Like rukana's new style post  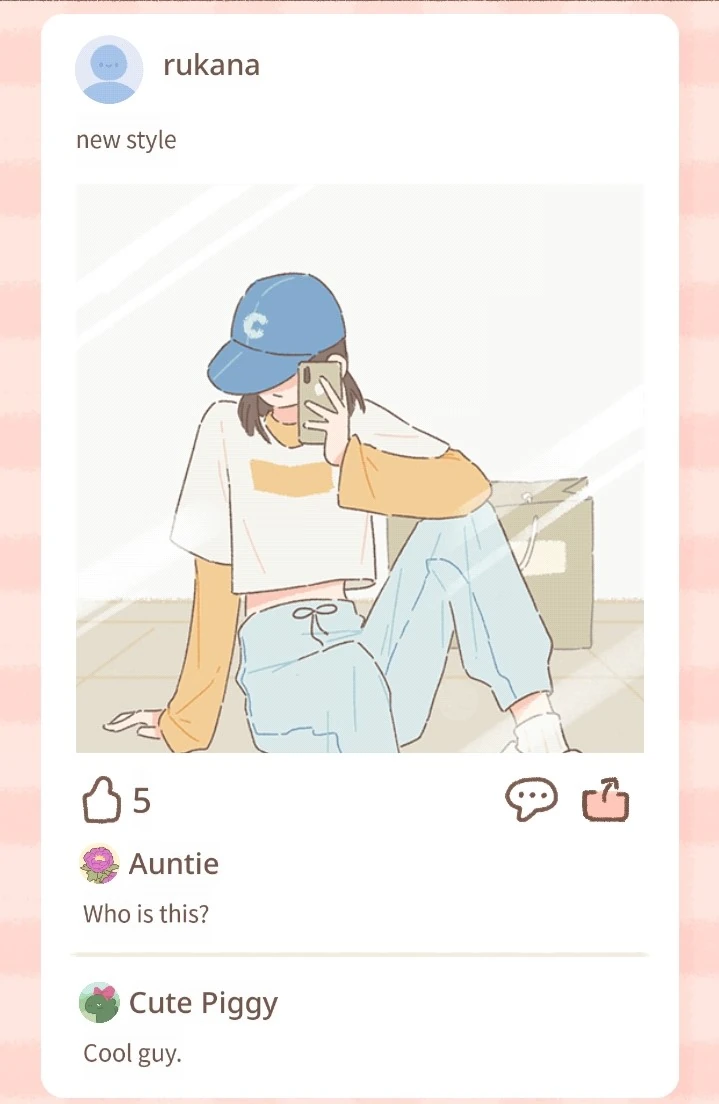point(100,801)
